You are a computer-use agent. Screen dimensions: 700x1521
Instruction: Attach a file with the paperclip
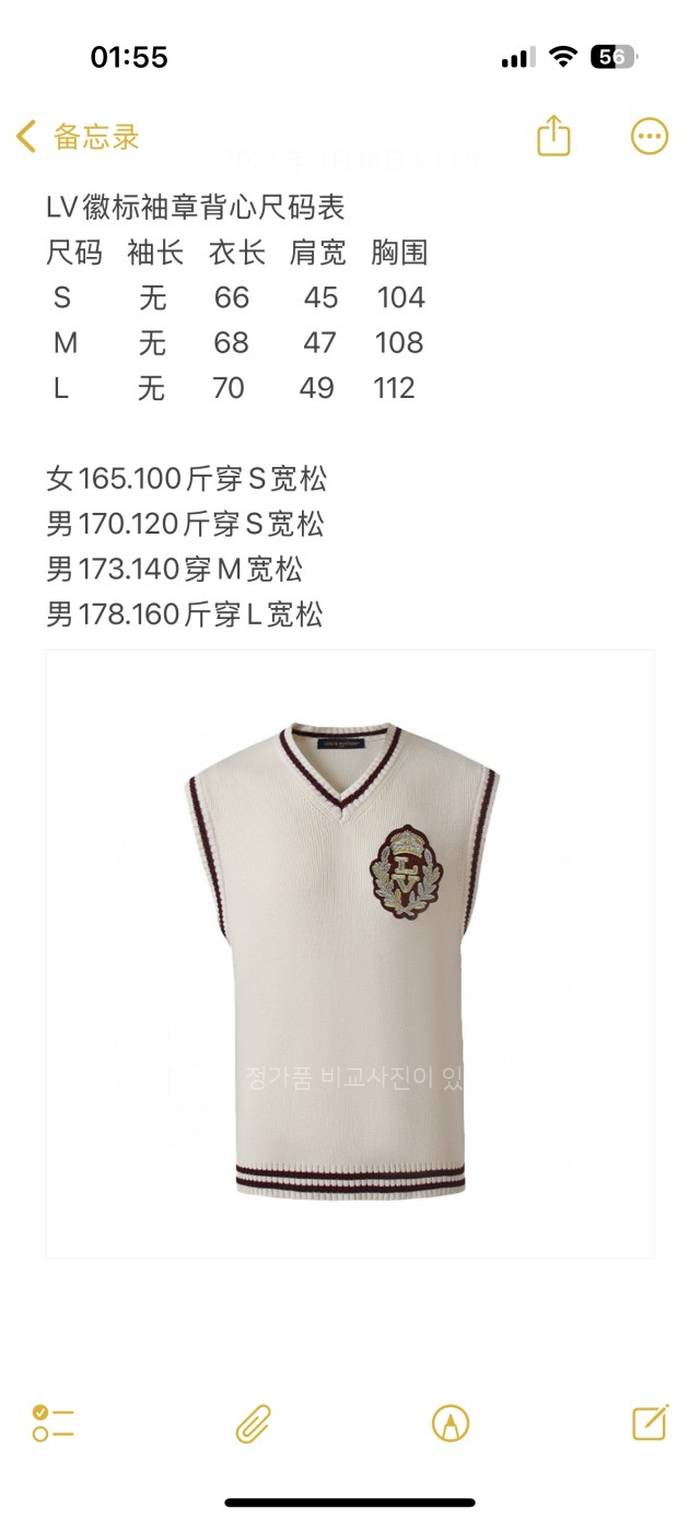click(x=253, y=1422)
